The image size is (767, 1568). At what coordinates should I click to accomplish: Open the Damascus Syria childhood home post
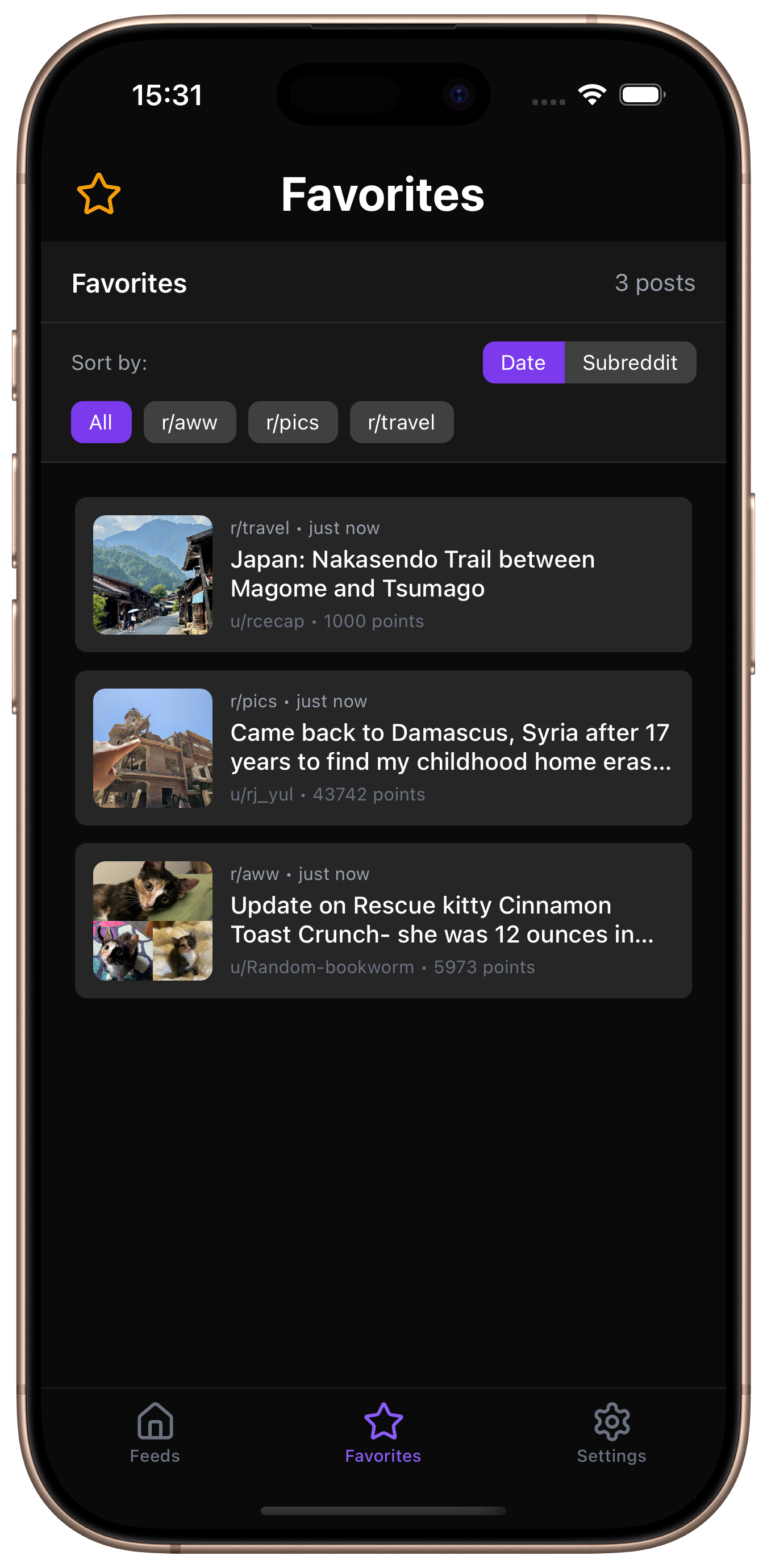click(451, 747)
